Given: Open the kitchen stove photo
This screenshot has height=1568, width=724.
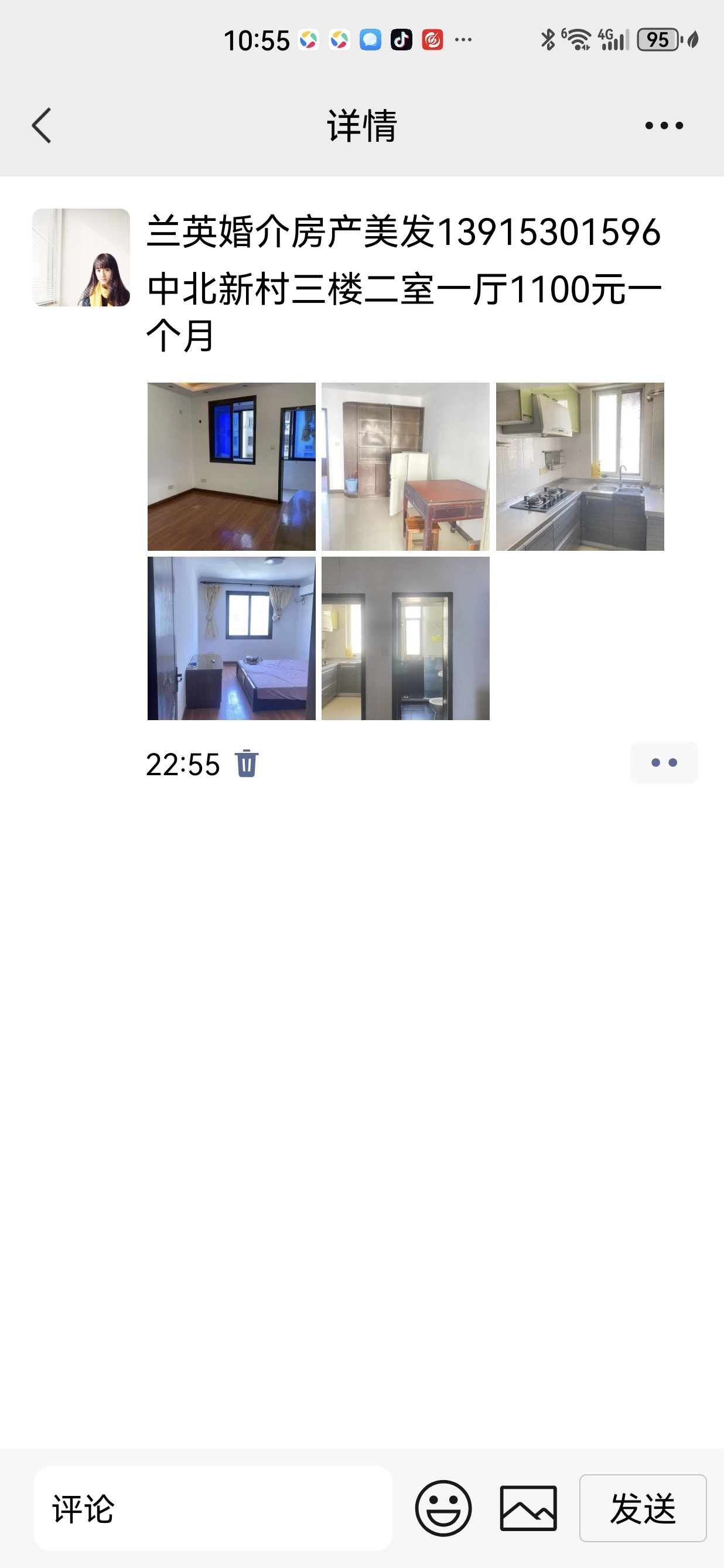Looking at the screenshot, I should pyautogui.click(x=579, y=466).
